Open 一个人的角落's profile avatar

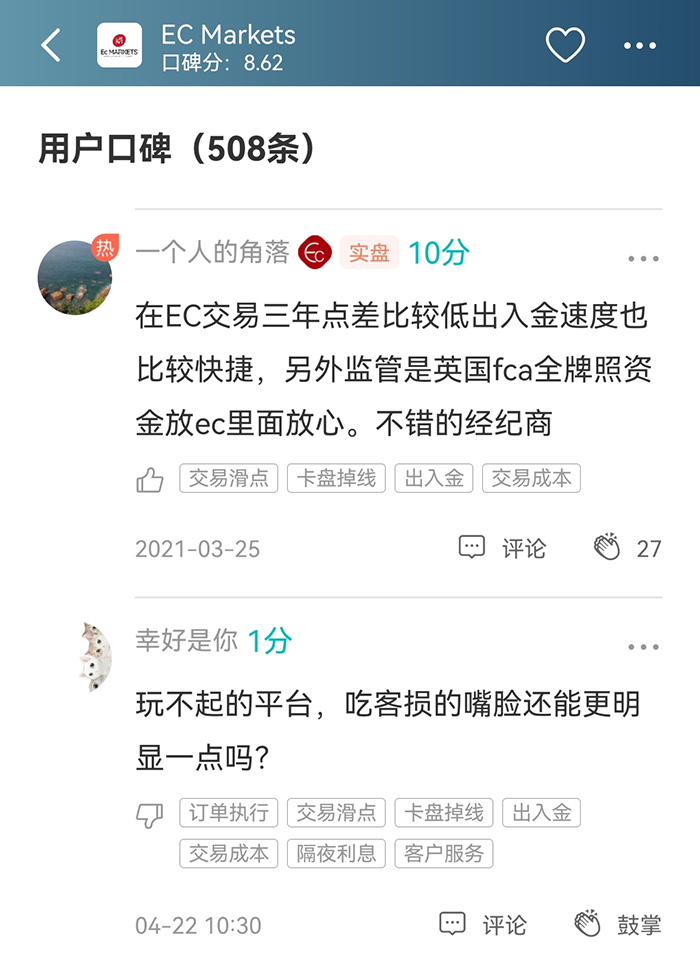point(75,277)
